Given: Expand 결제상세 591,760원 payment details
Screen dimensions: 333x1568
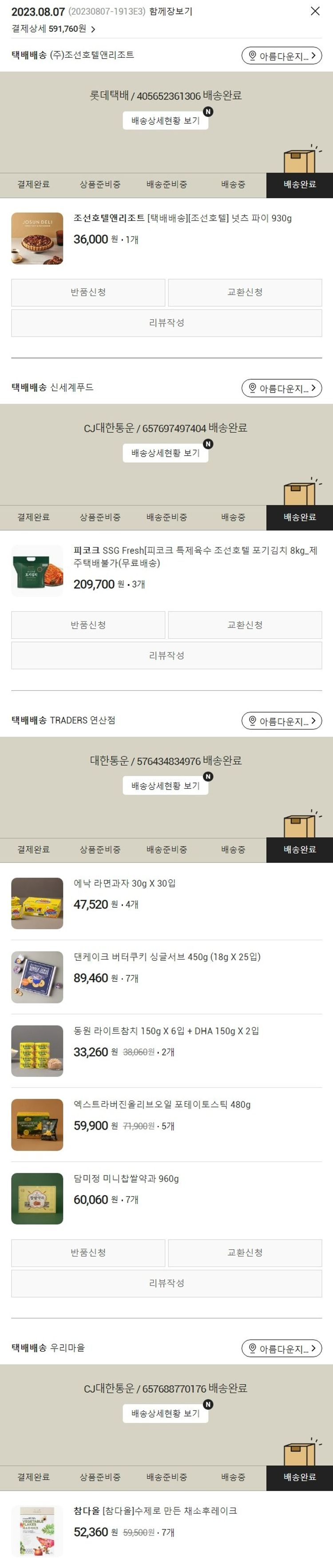Looking at the screenshot, I should click(x=53, y=28).
